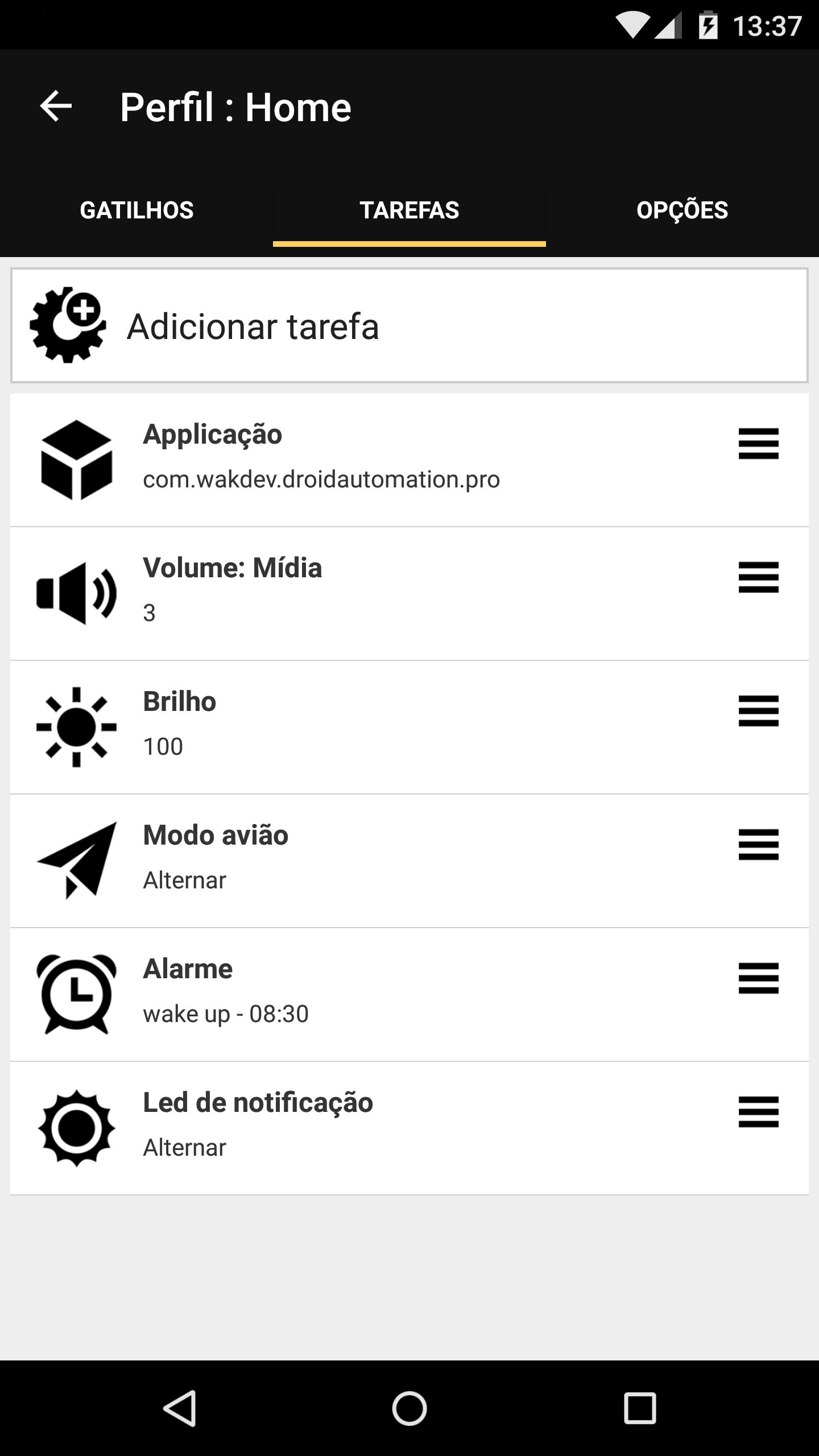Image resolution: width=819 pixels, height=1456 pixels.
Task: Open the Applicação task row
Action: point(409,460)
